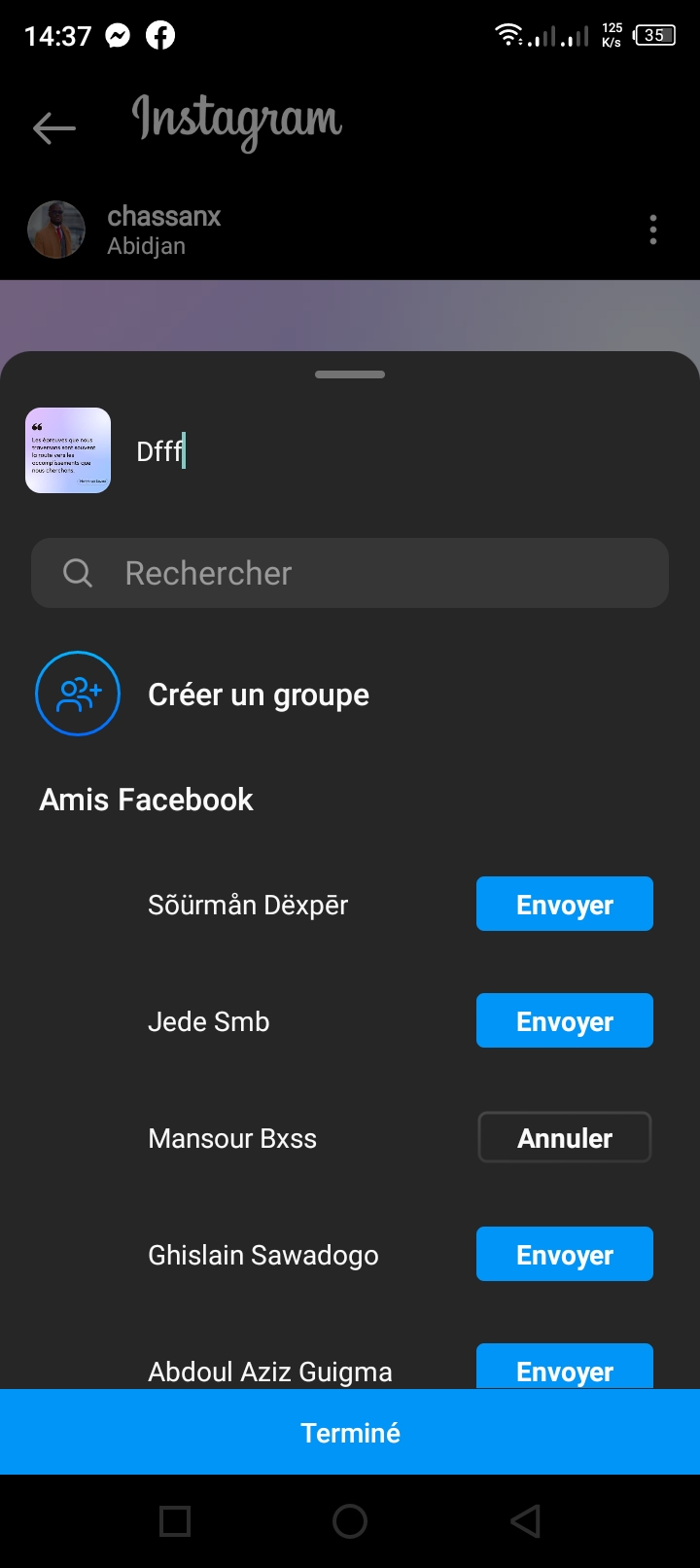The height and width of the screenshot is (1568, 700).
Task: Edit the message field containing Dfff
Action: coord(389,451)
